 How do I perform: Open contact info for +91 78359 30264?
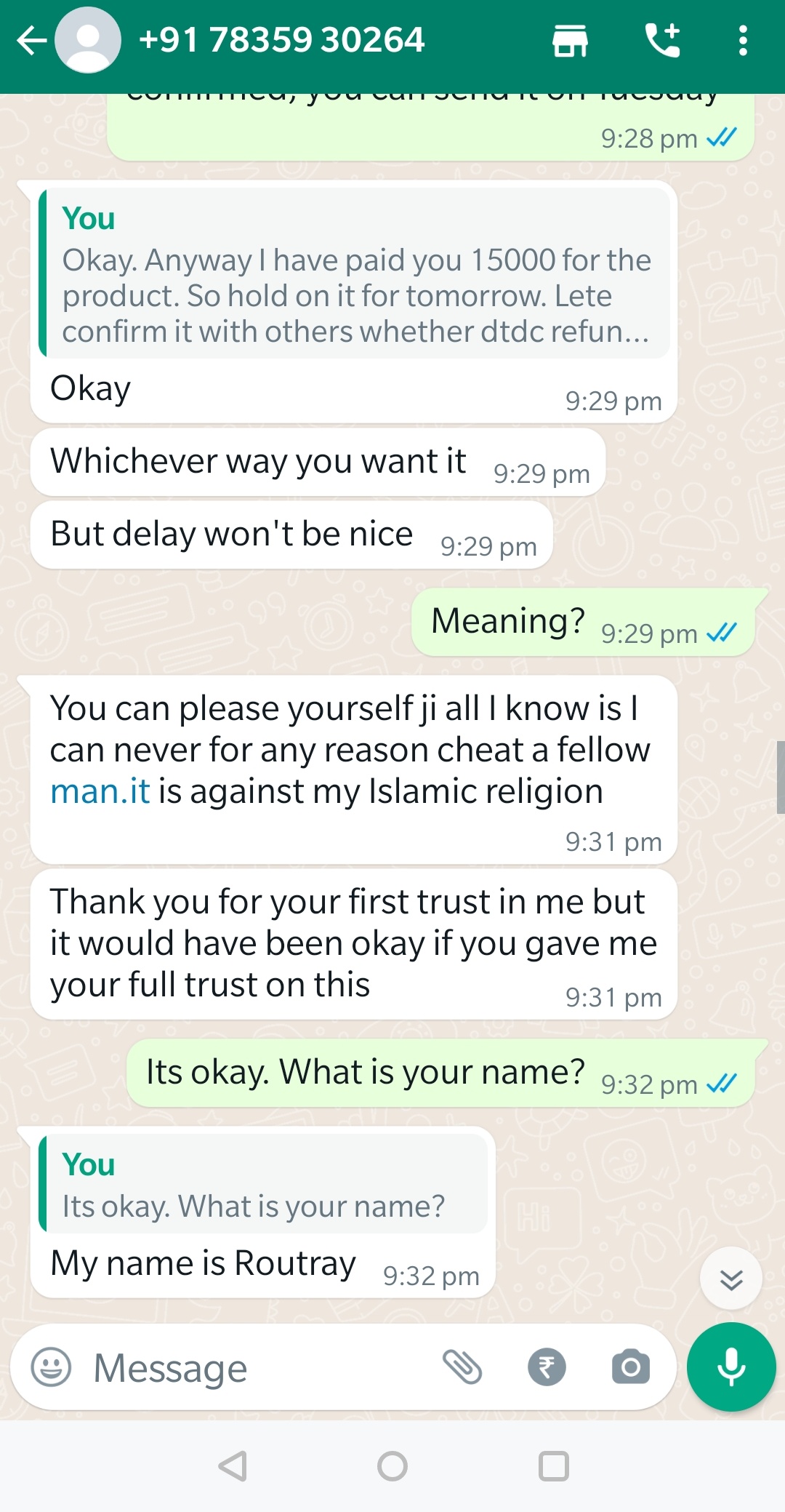point(281,41)
